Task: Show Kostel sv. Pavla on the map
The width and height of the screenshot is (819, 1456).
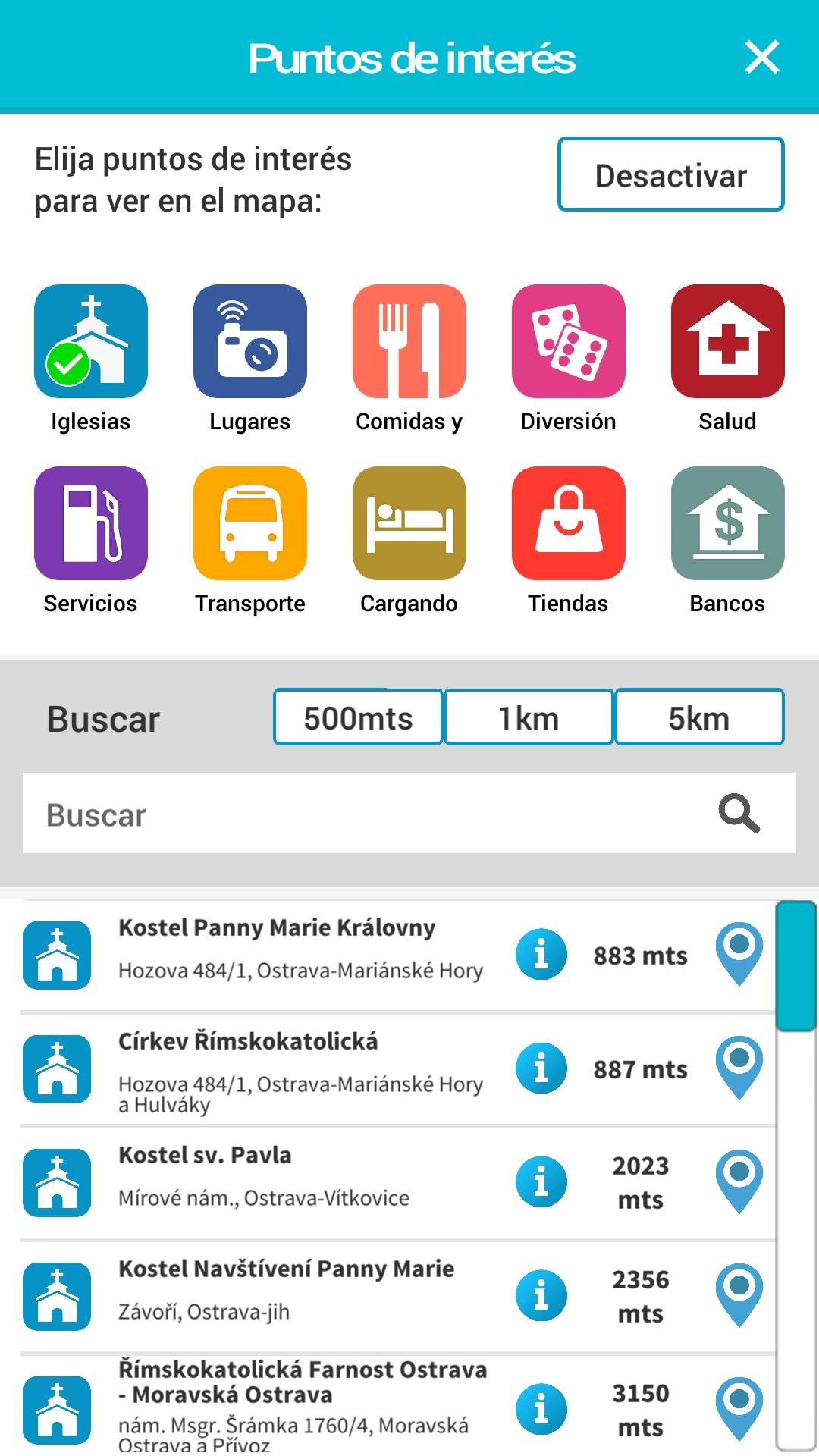Action: [x=739, y=1181]
